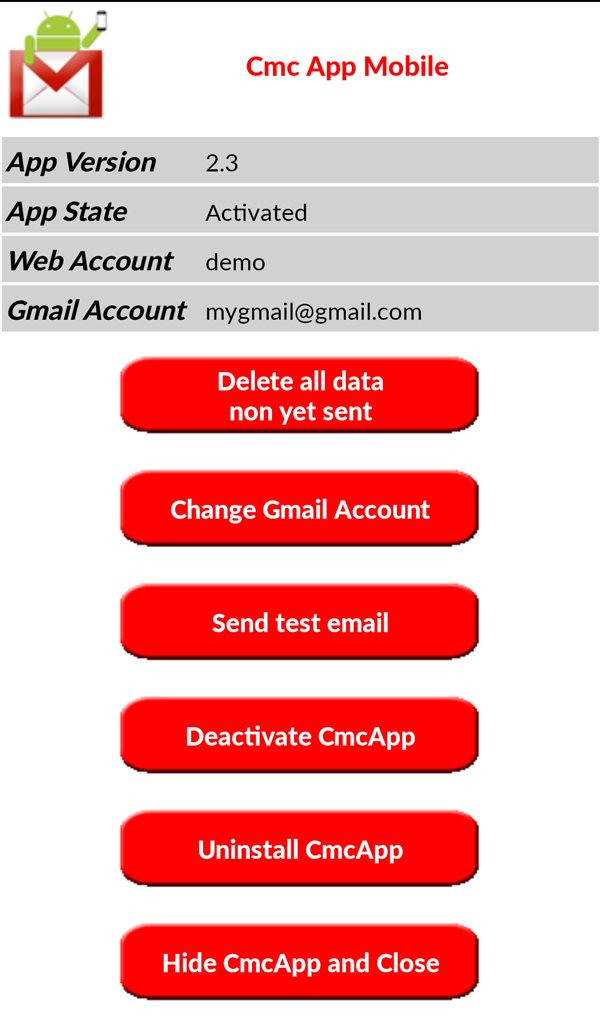
Task: Tap the Change Gmail Account button
Action: tap(299, 508)
